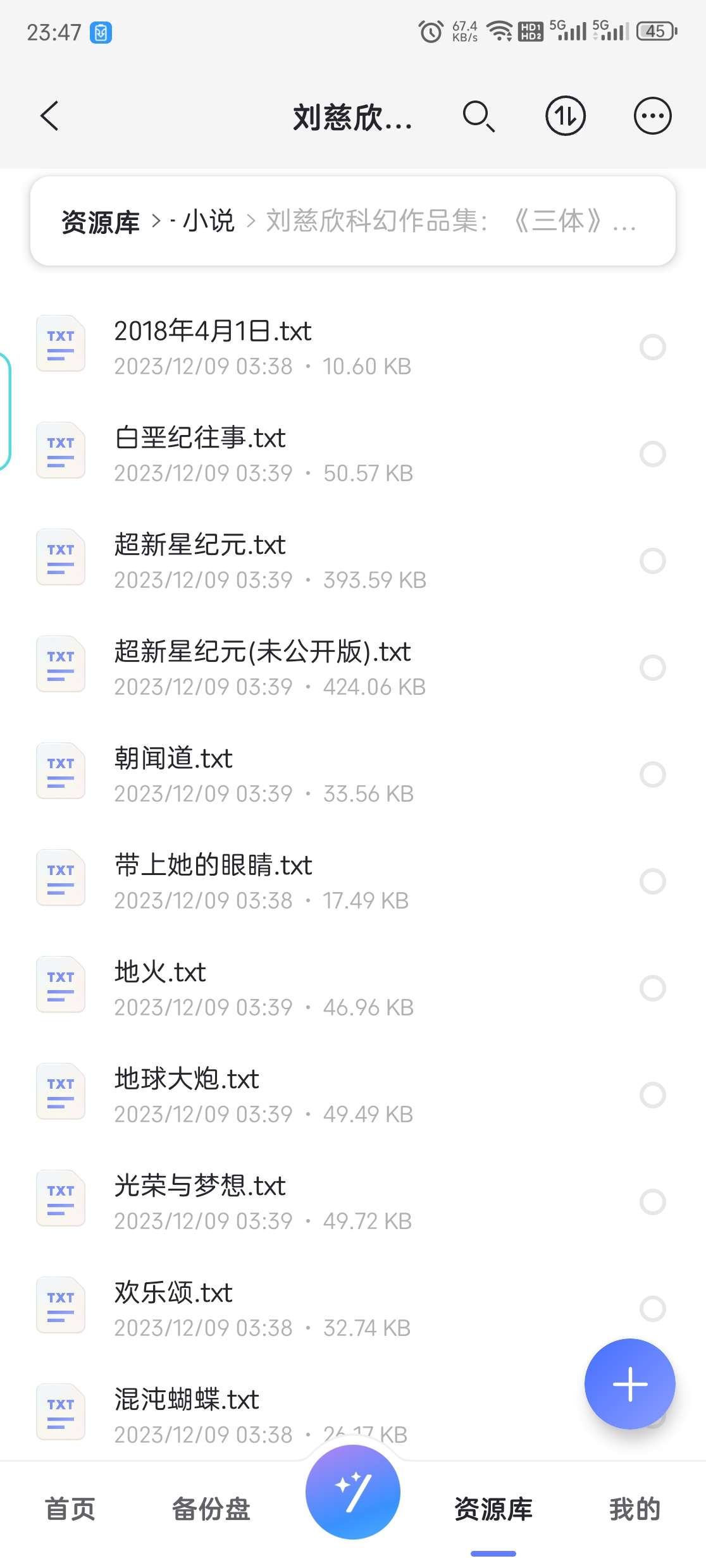This screenshot has width=706, height=1568.
Task: Open the more options menu icon
Action: (x=652, y=116)
